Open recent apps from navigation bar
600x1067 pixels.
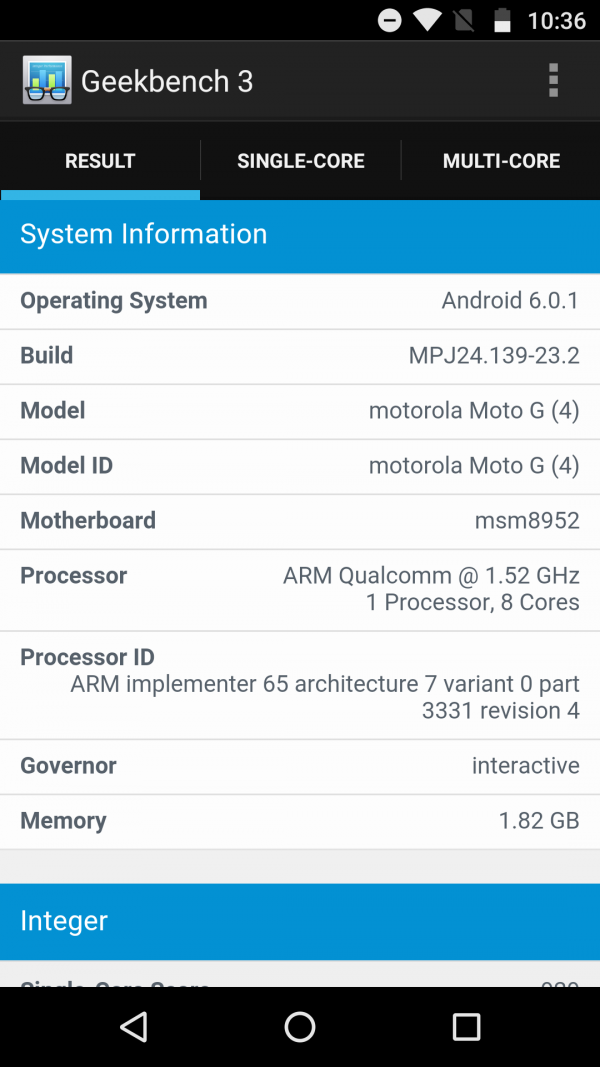pos(466,1026)
